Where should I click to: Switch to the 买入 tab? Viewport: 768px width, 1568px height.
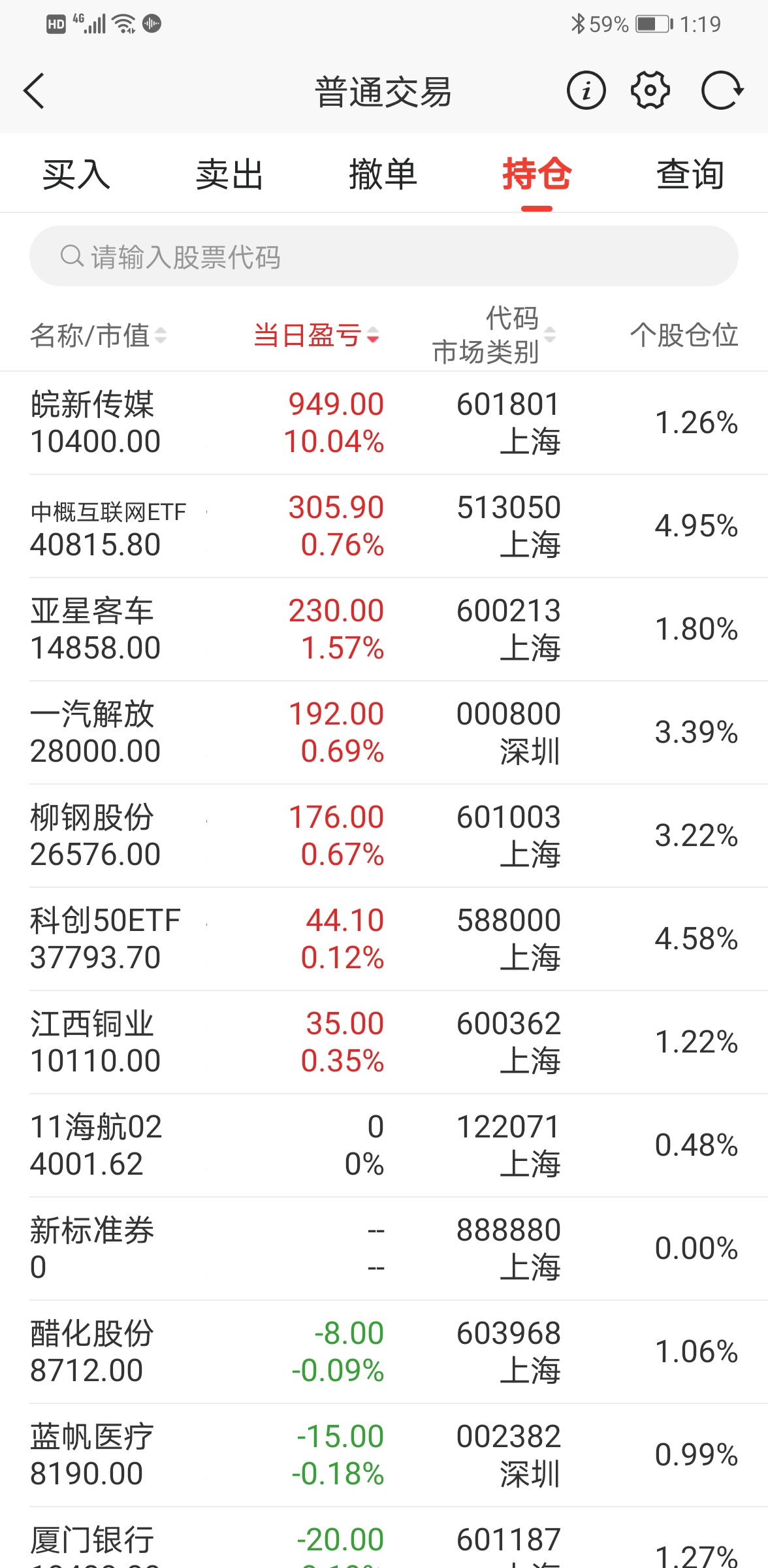[x=76, y=174]
